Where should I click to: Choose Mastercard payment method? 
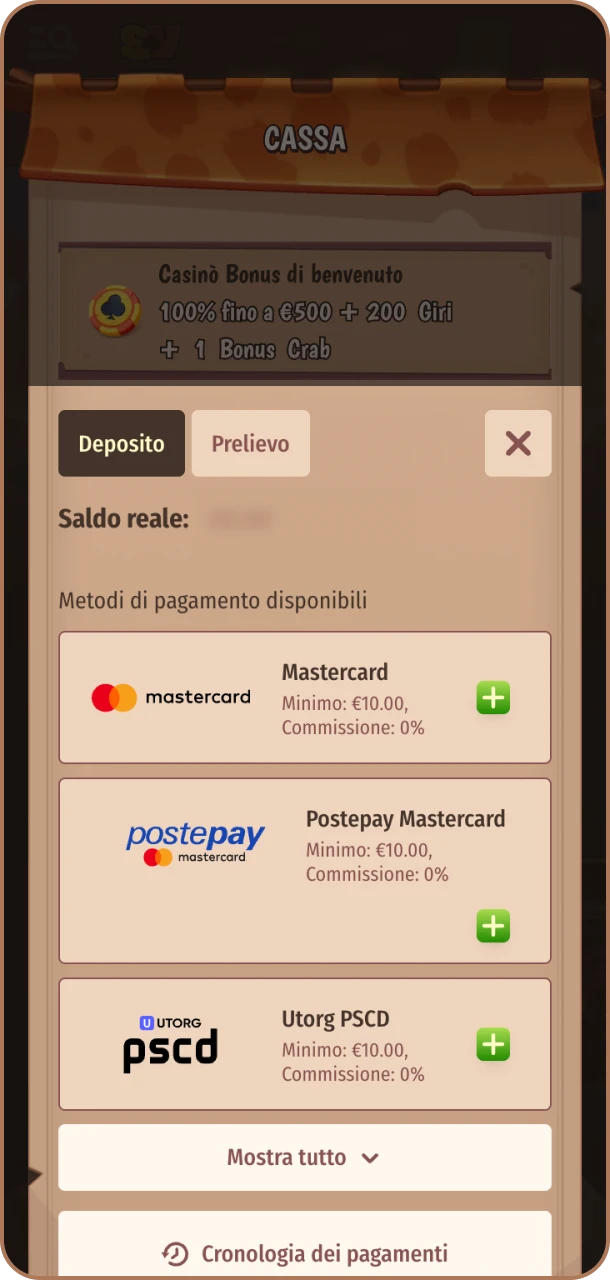492,698
